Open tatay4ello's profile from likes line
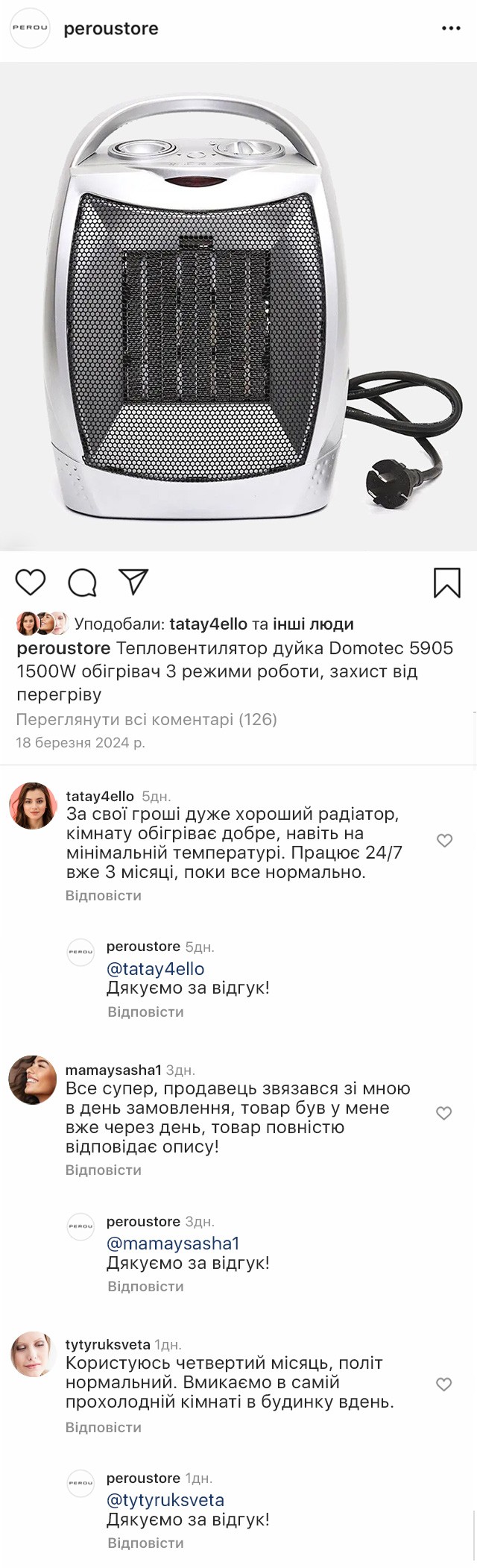Screen dimensions: 477x1568 208,624
